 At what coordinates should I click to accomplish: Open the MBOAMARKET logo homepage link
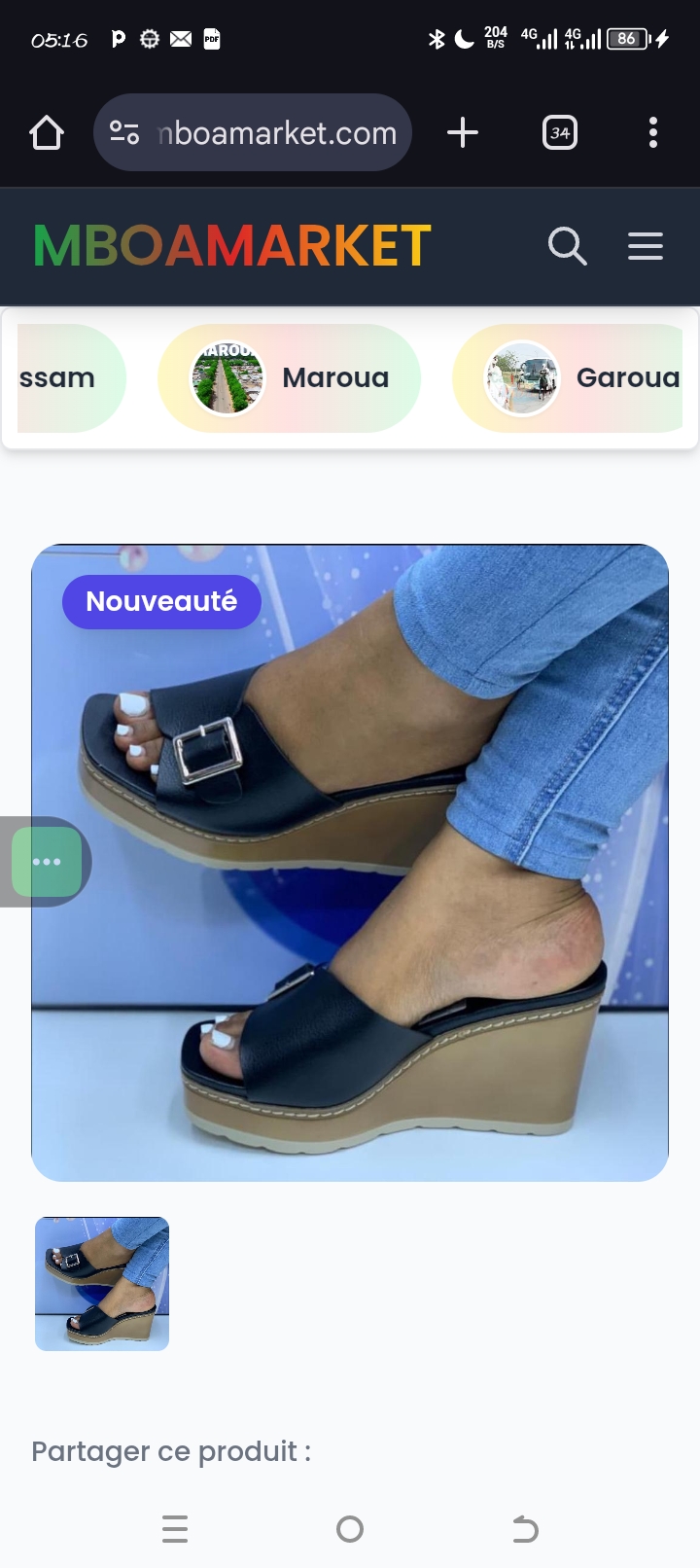tap(232, 246)
